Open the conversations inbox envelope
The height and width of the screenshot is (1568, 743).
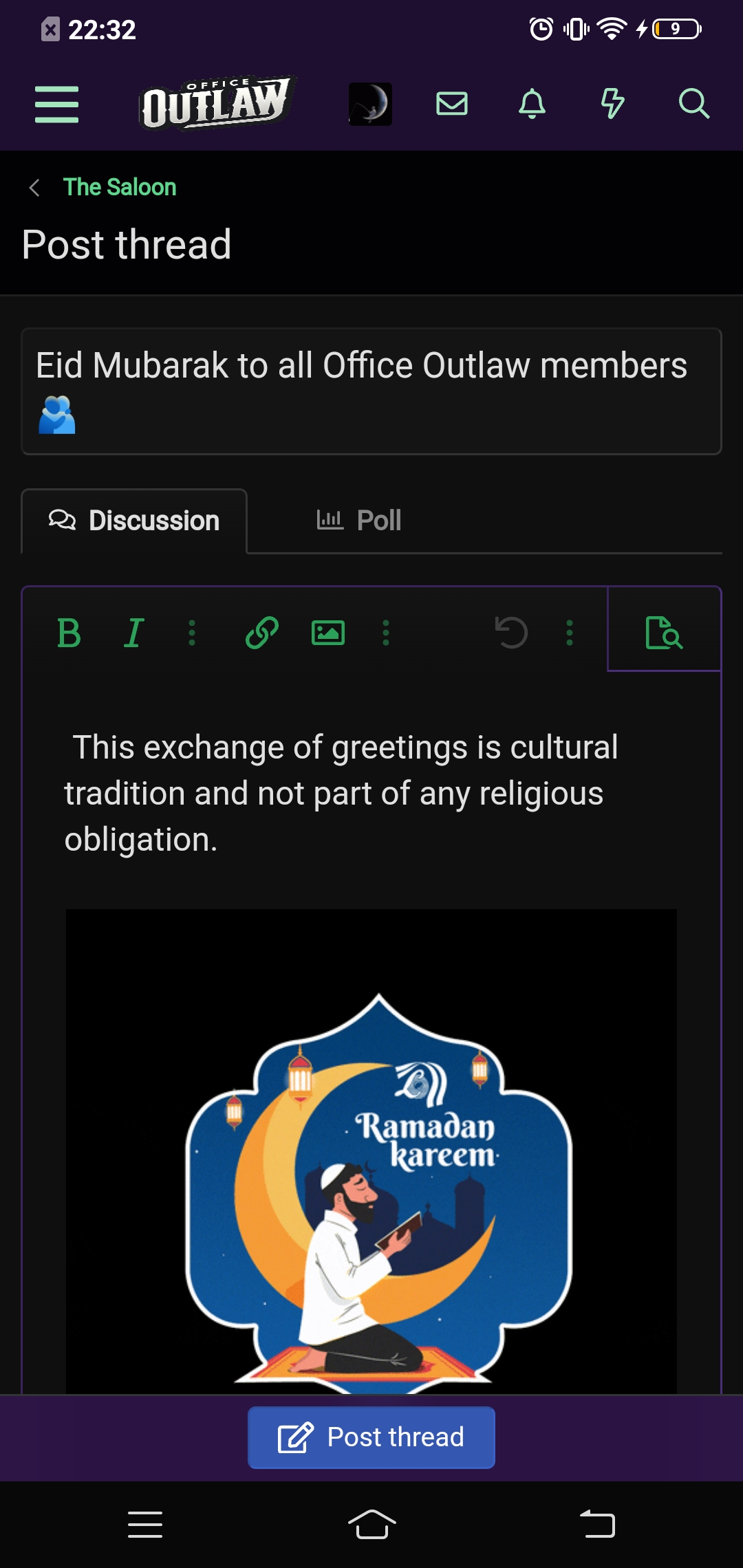452,105
